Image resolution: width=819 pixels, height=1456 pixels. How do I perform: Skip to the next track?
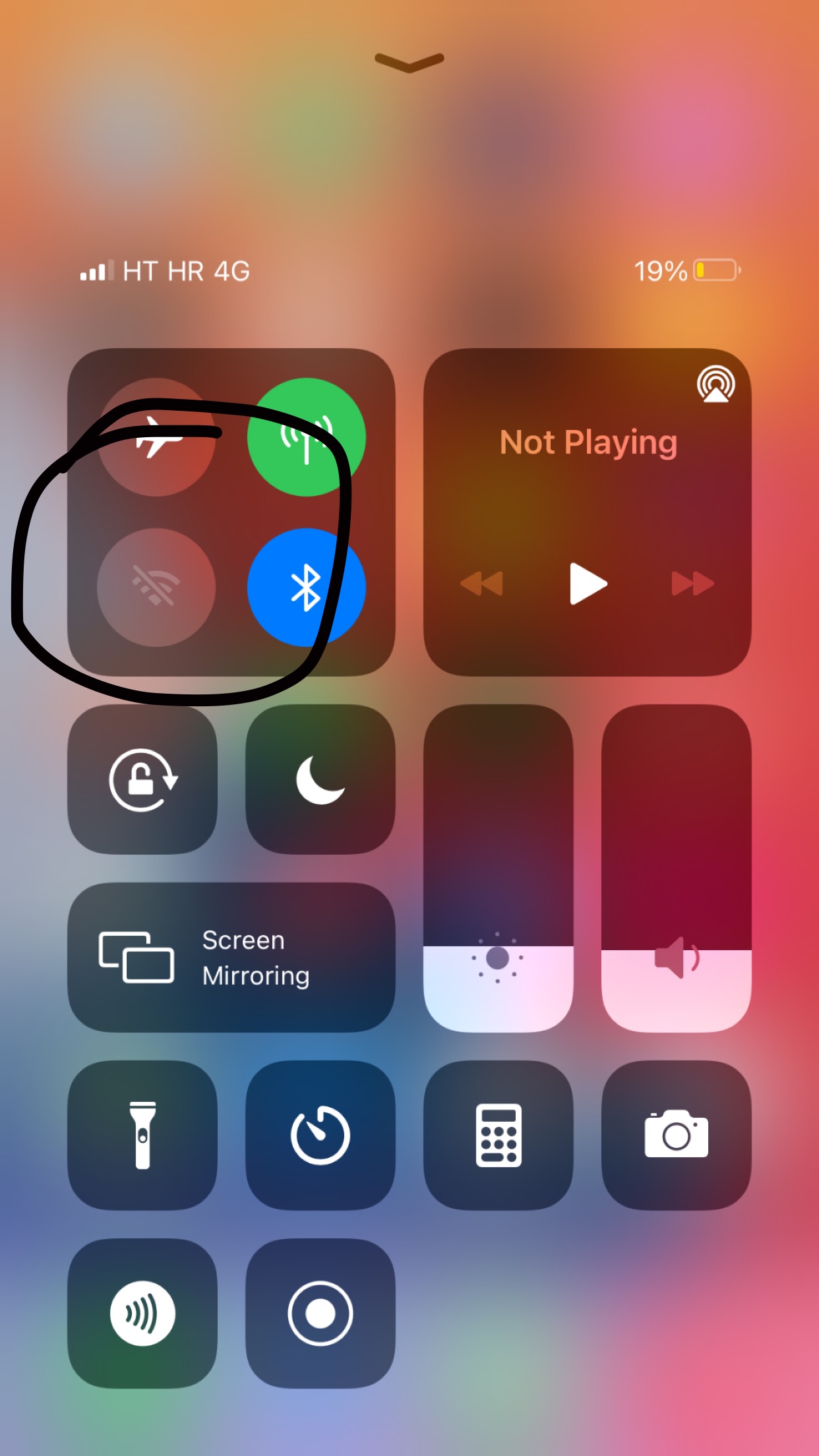tap(692, 584)
